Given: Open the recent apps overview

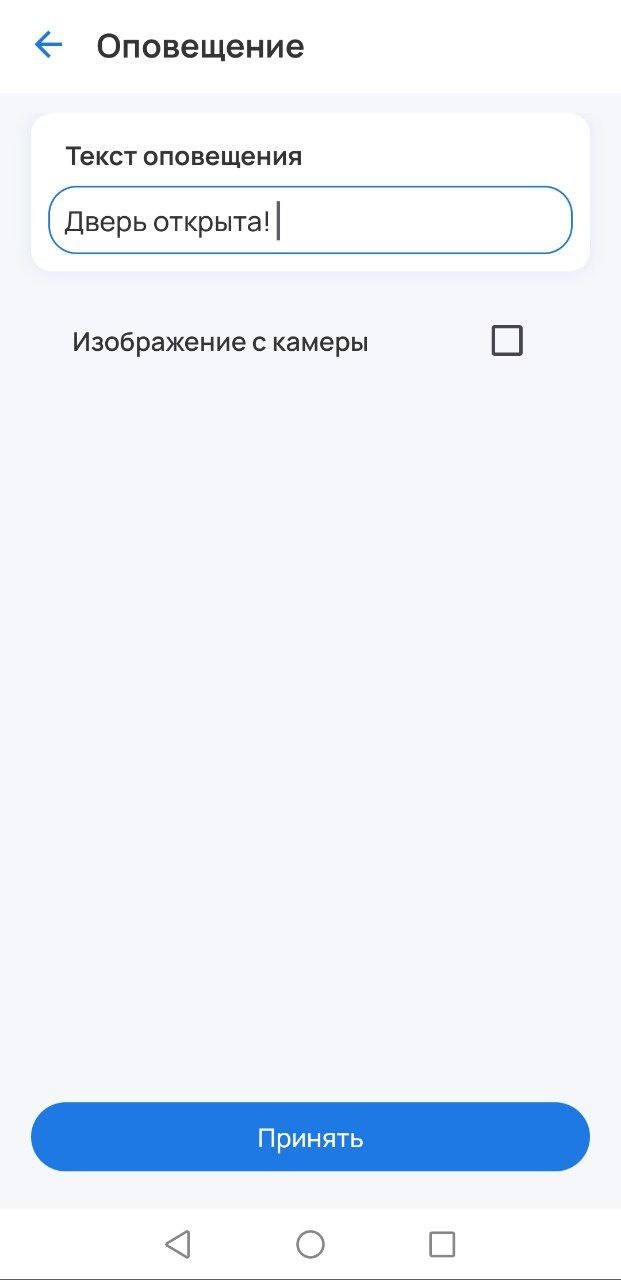Looking at the screenshot, I should [x=442, y=1244].
